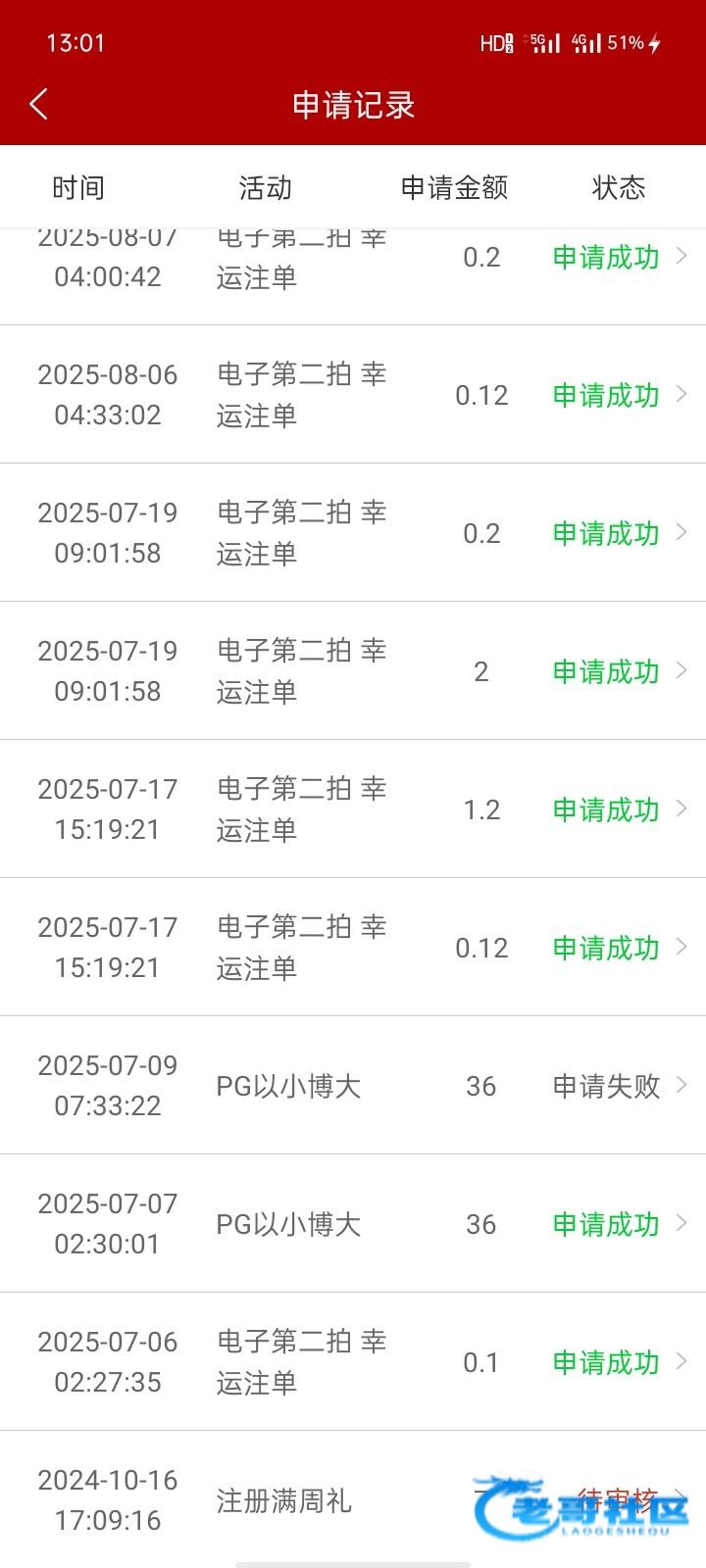The height and width of the screenshot is (1568, 706).
Task: Go back from the 申请记录 page
Action: click(39, 104)
